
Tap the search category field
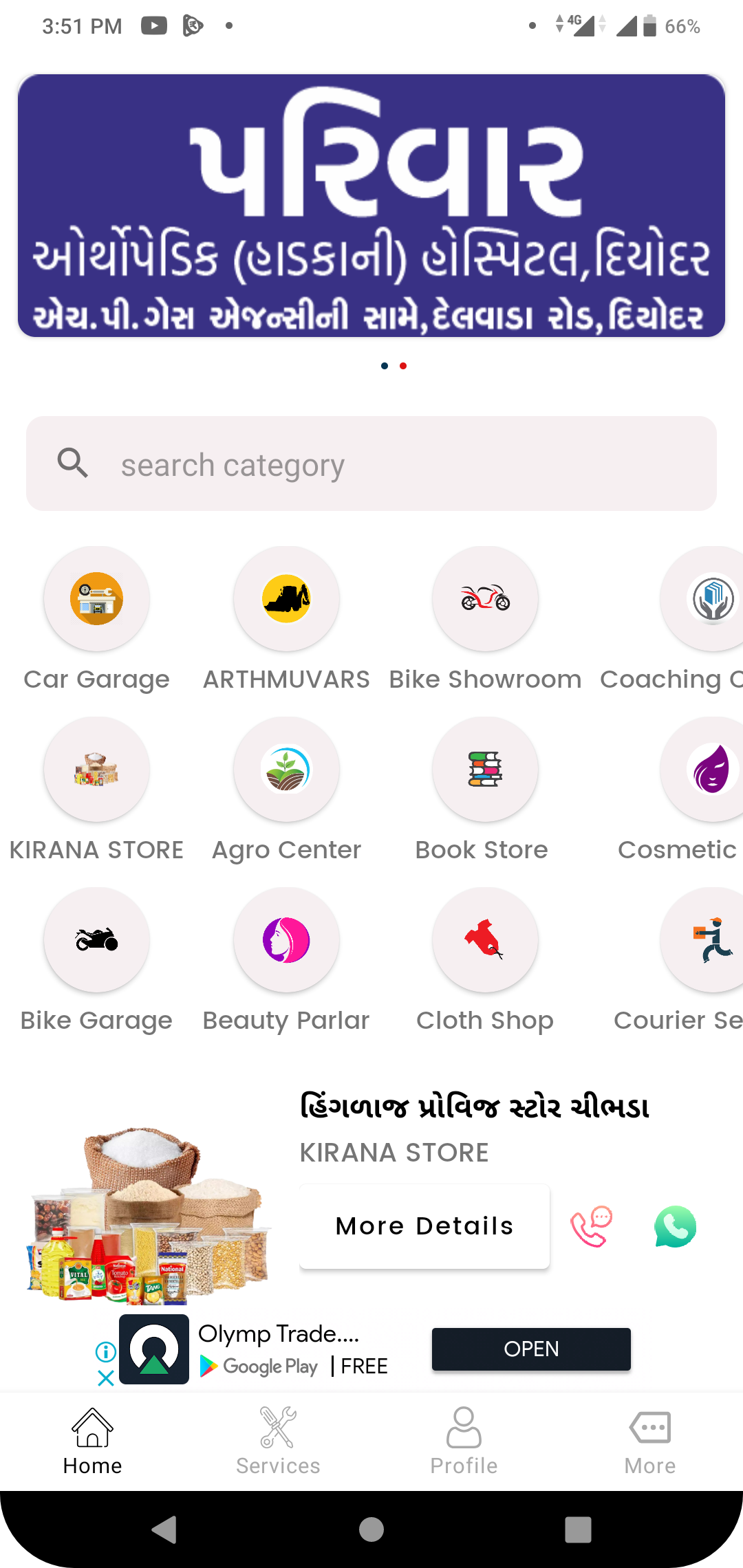tap(371, 464)
